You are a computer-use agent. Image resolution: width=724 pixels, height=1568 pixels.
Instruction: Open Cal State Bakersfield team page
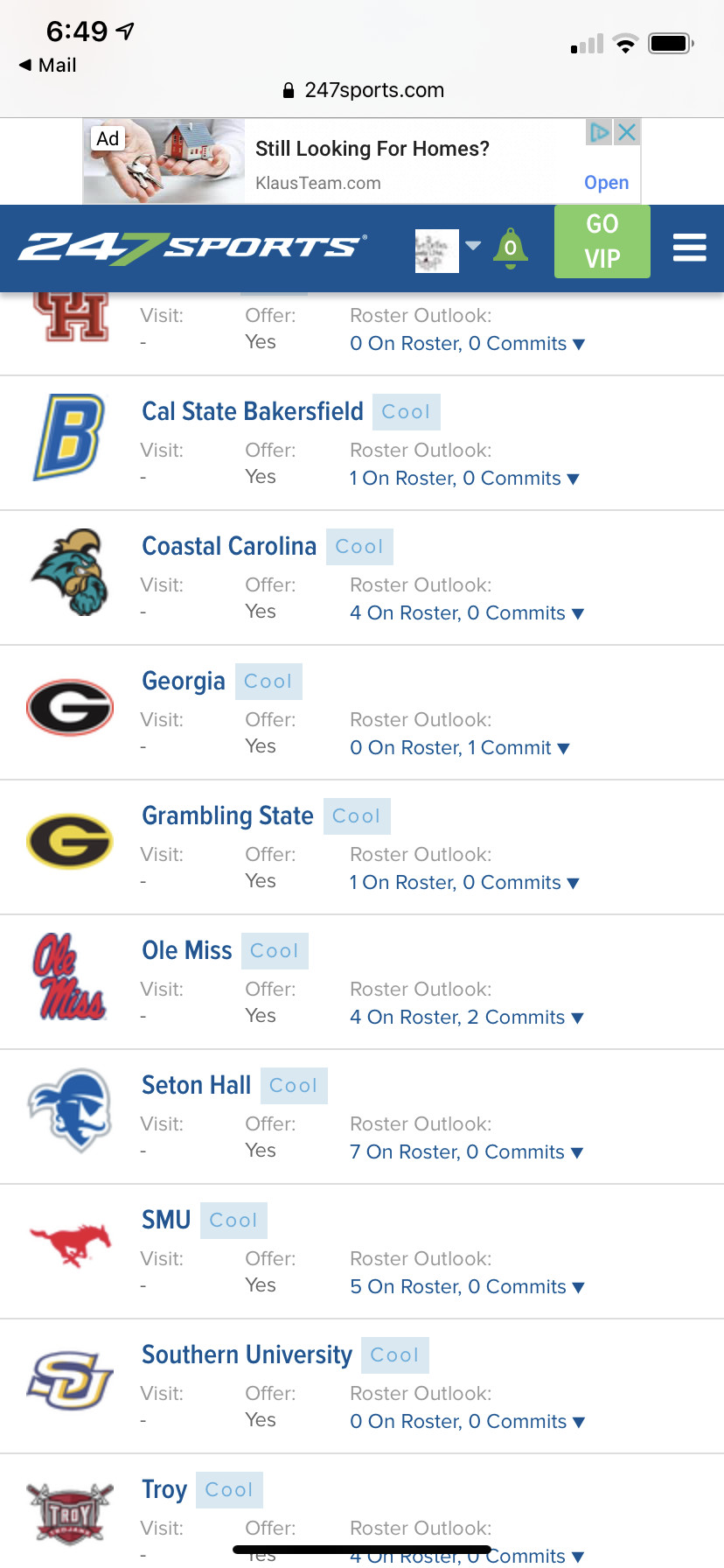[253, 411]
